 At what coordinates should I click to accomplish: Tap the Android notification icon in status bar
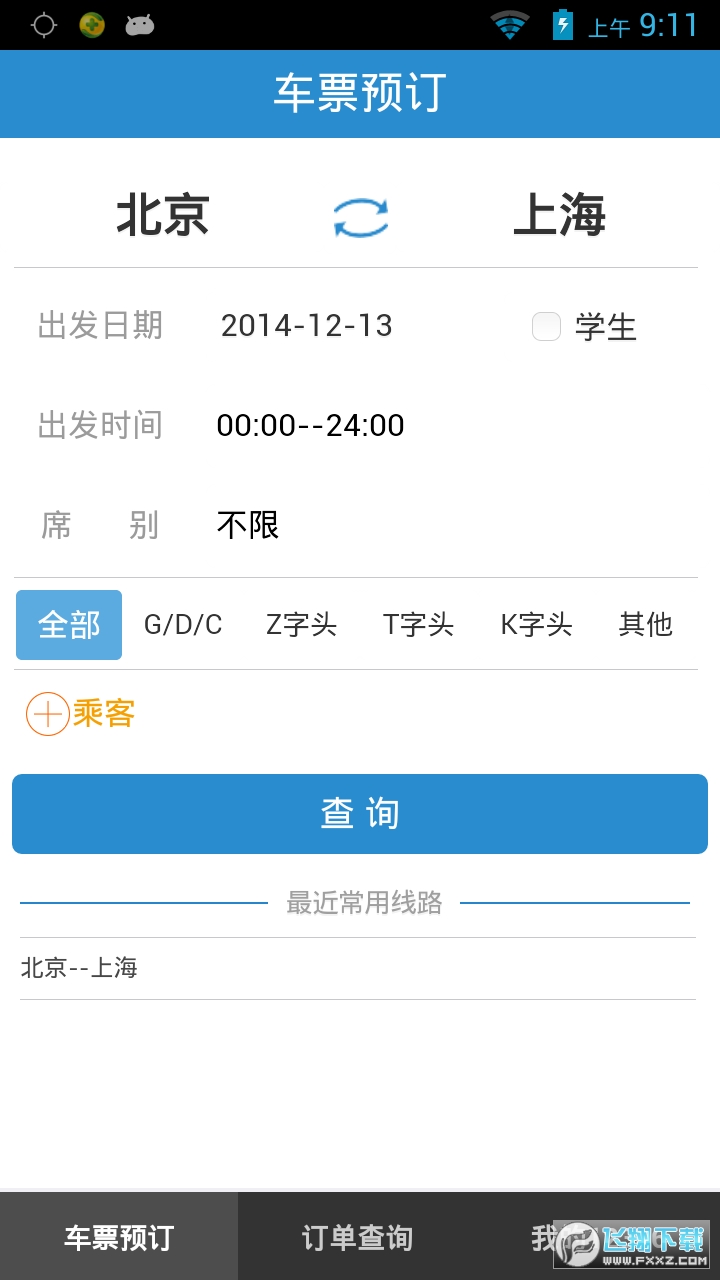point(140,25)
